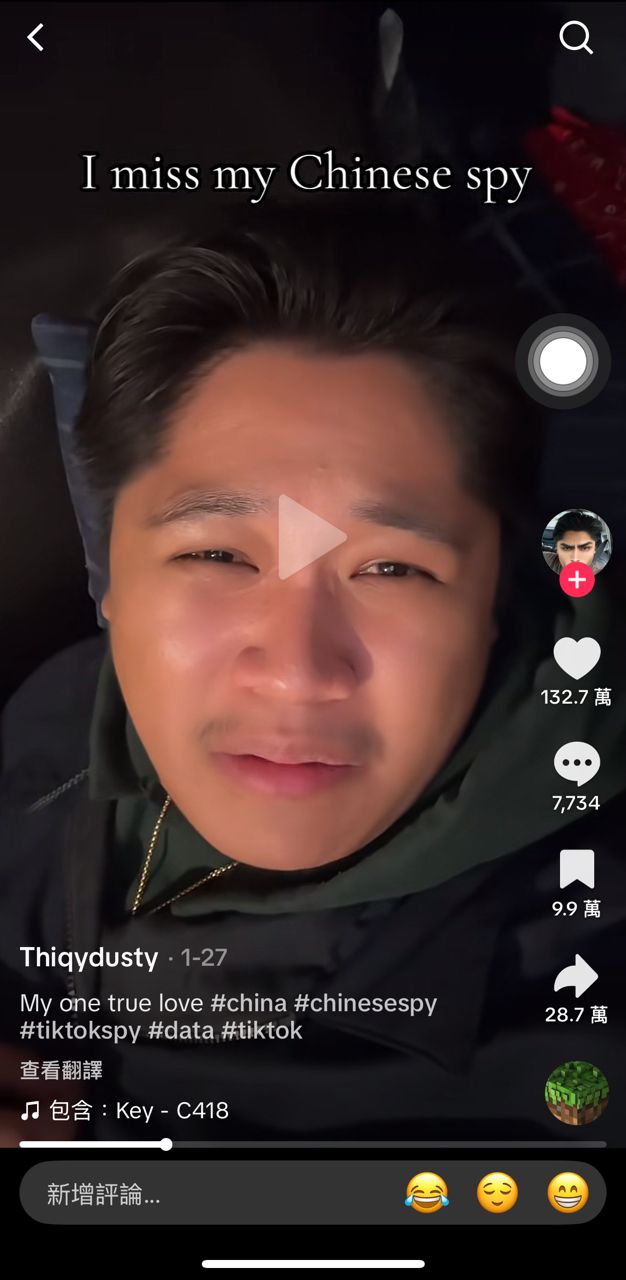Tap the floating AssistiveTouch button

click(x=563, y=361)
